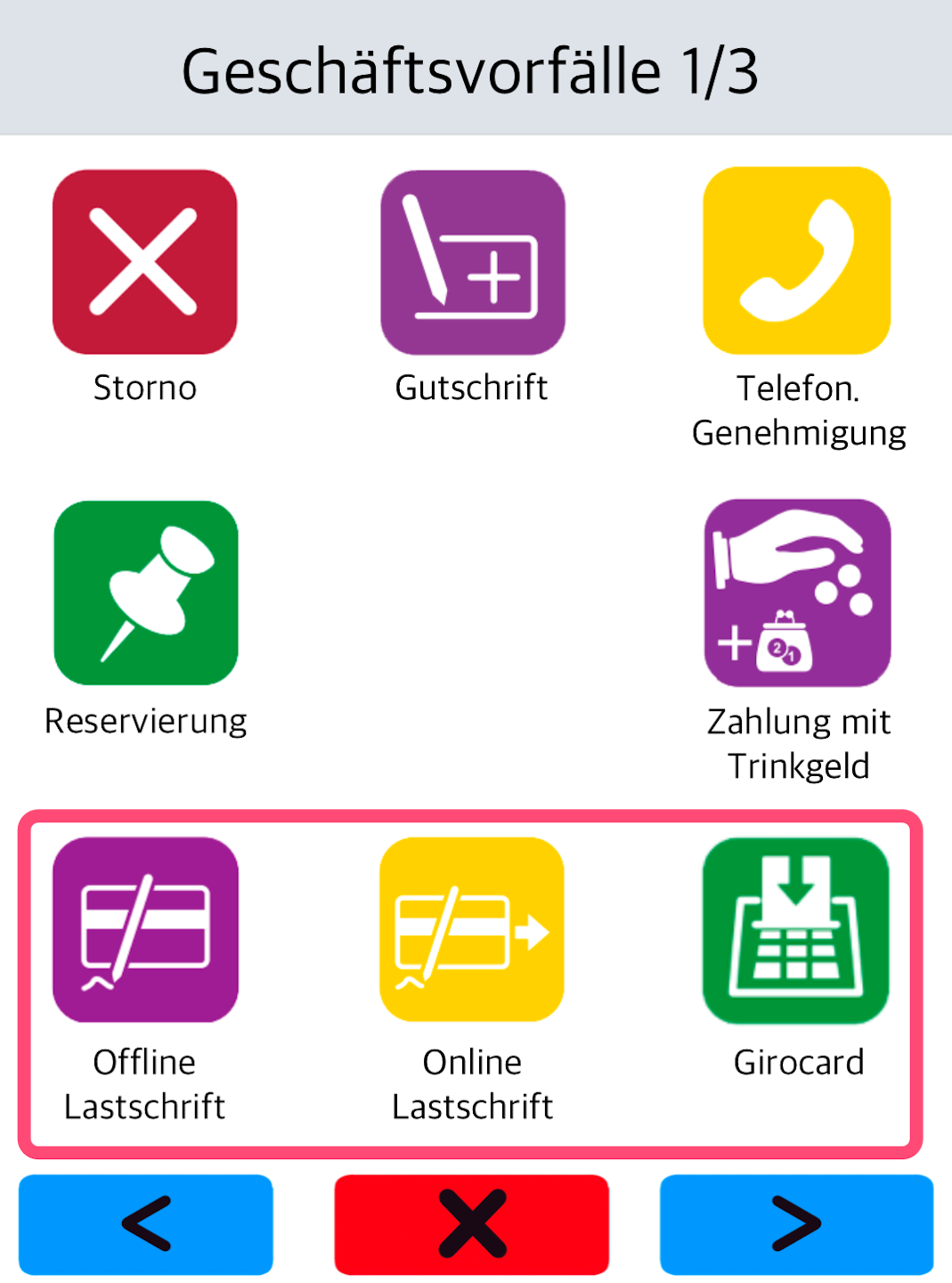This screenshot has width=952, height=1283.
Task: Select Zahlung mit Trinkgeld
Action: 797,592
